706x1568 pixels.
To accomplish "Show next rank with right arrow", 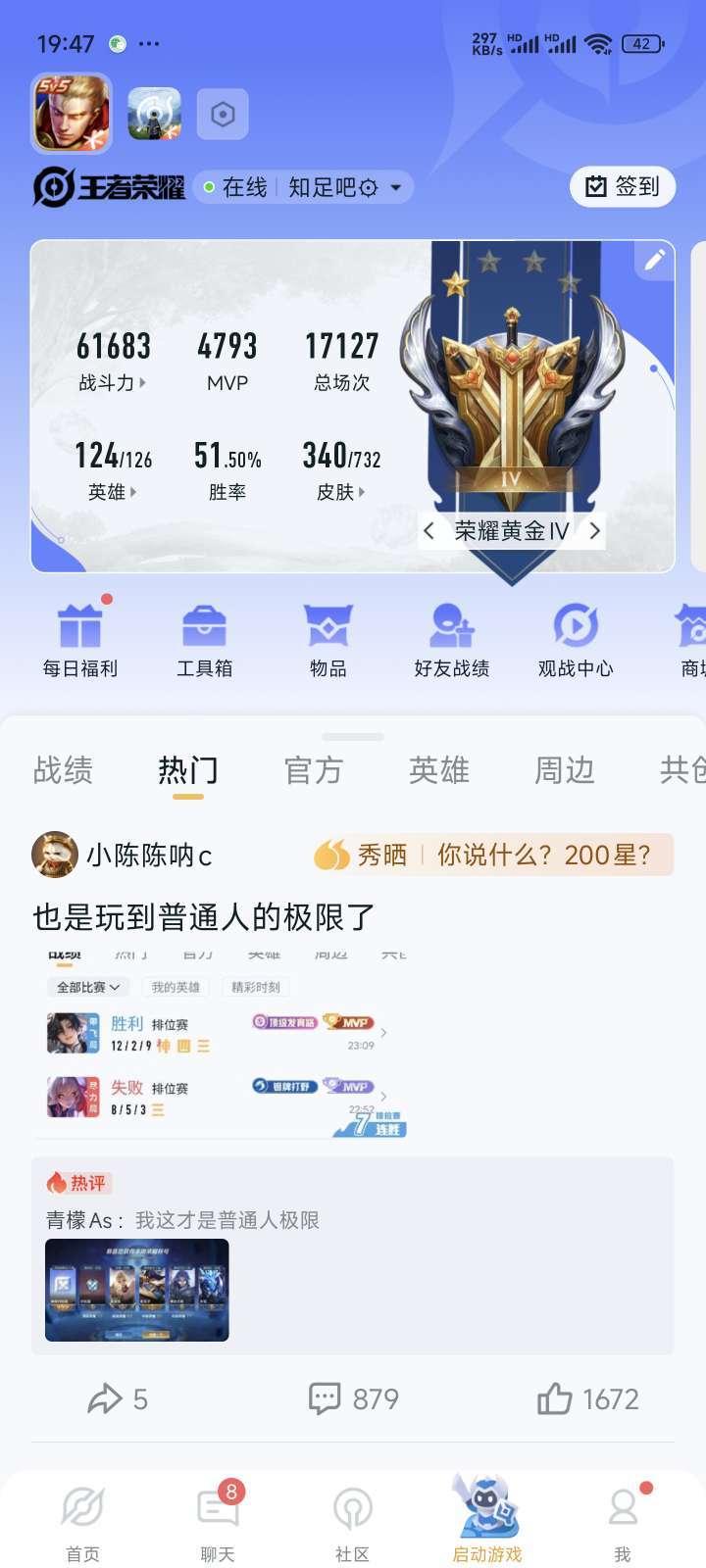I will click(594, 531).
